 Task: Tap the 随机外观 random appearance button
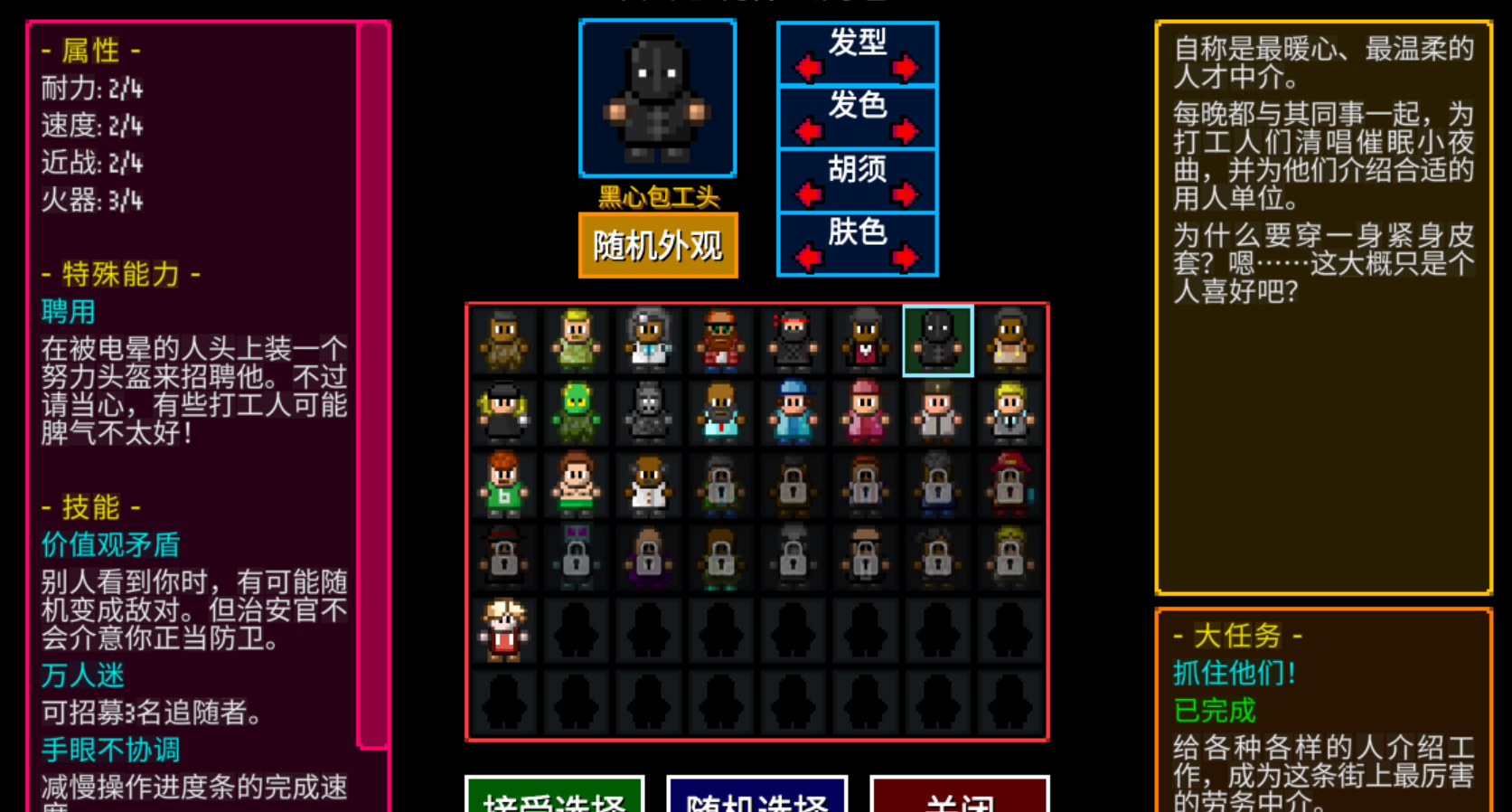[658, 245]
